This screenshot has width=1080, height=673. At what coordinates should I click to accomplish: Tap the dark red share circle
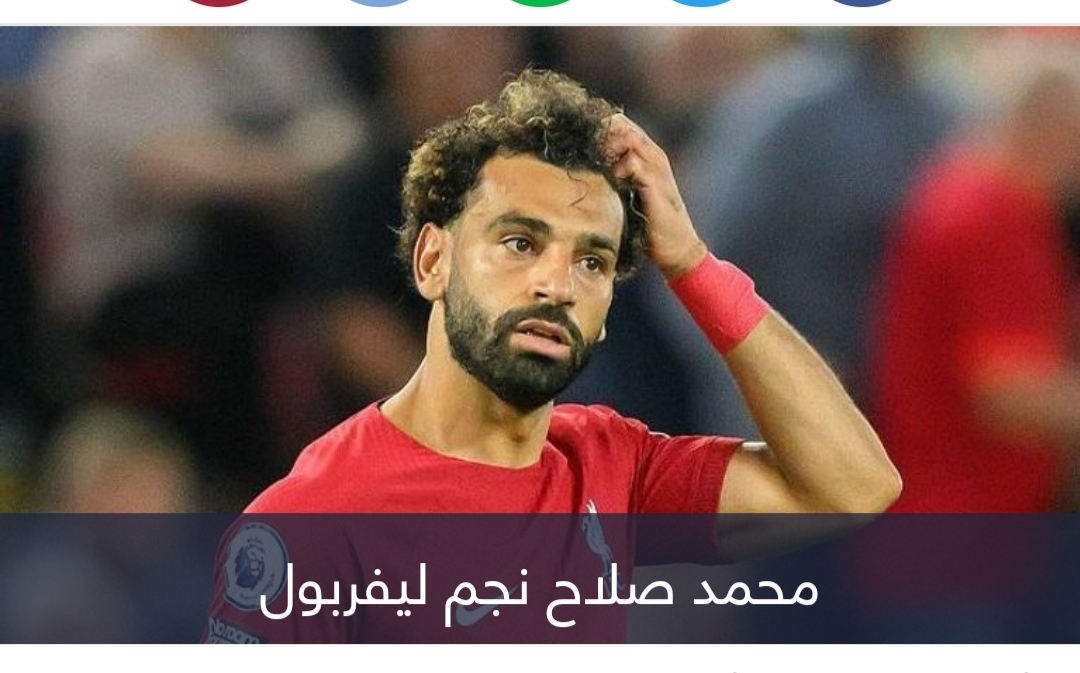pos(218,2)
